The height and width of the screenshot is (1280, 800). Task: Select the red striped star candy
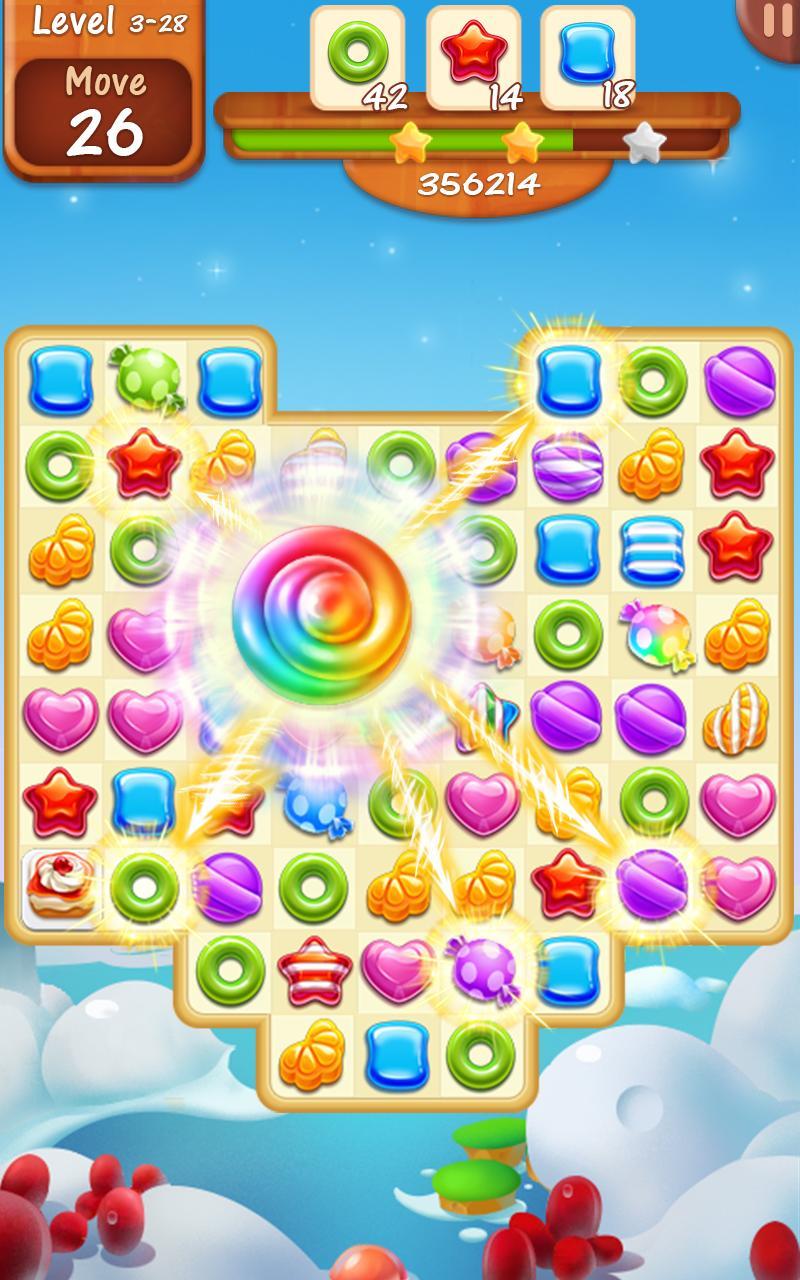click(315, 970)
